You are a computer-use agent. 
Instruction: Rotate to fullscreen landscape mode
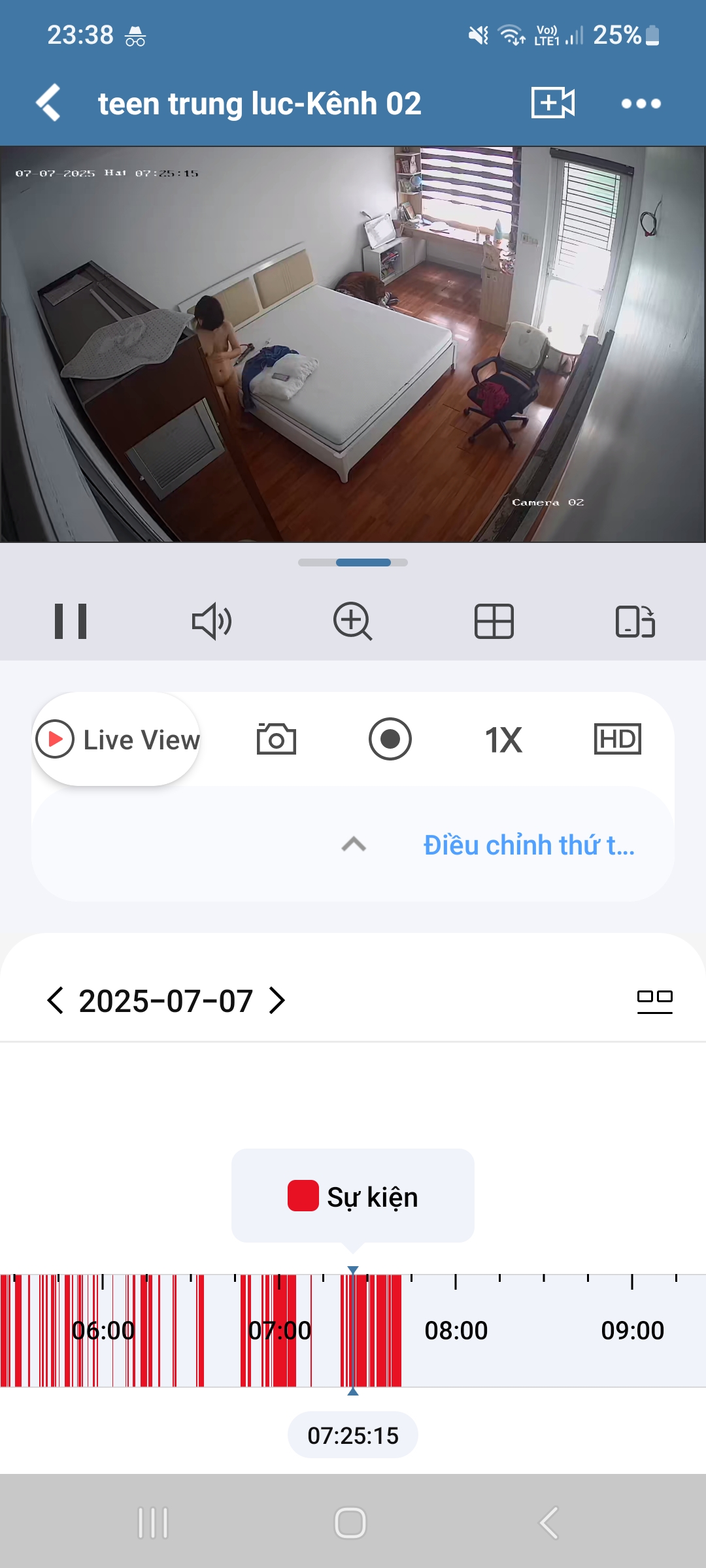coord(635,621)
